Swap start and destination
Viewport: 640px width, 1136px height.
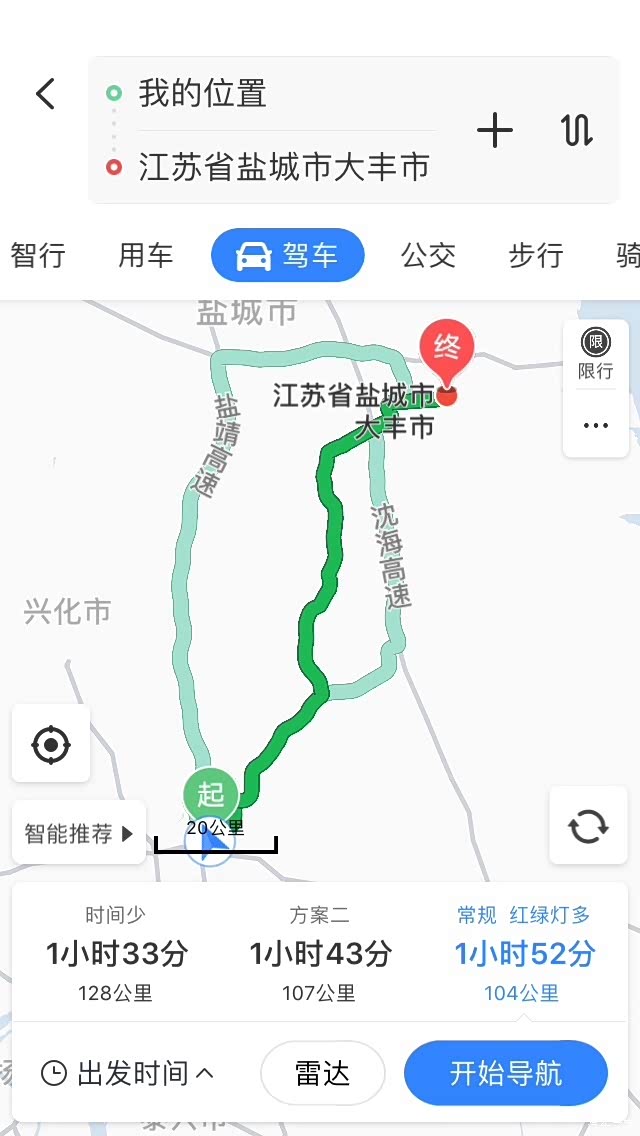click(x=577, y=131)
